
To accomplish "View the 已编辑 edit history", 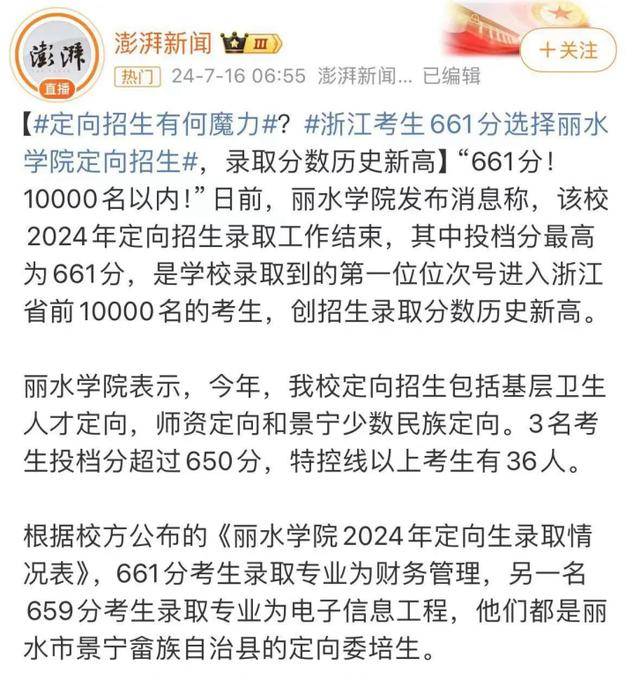I will coord(451,76).
